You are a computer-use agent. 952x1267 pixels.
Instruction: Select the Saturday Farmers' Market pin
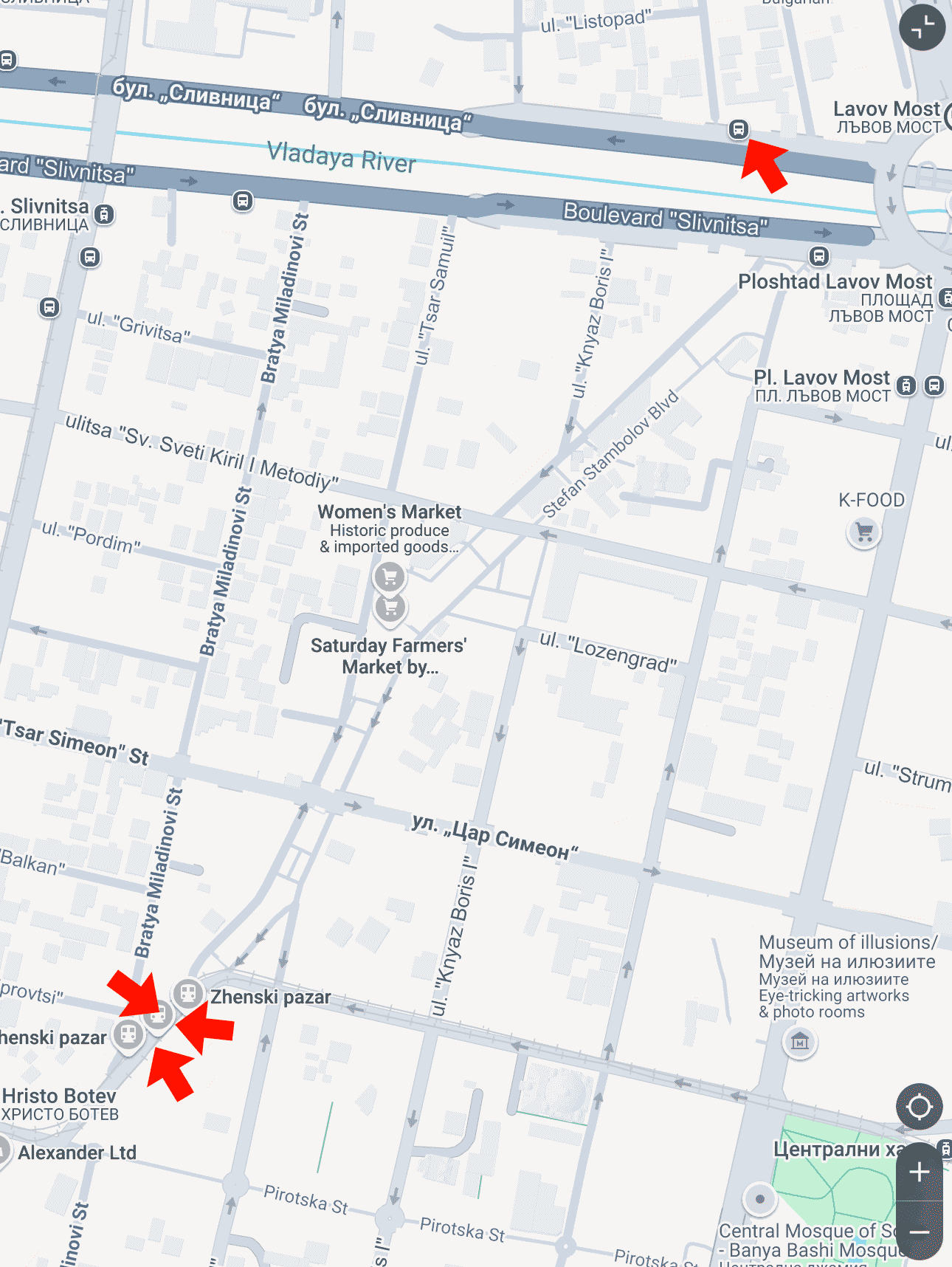(x=391, y=608)
